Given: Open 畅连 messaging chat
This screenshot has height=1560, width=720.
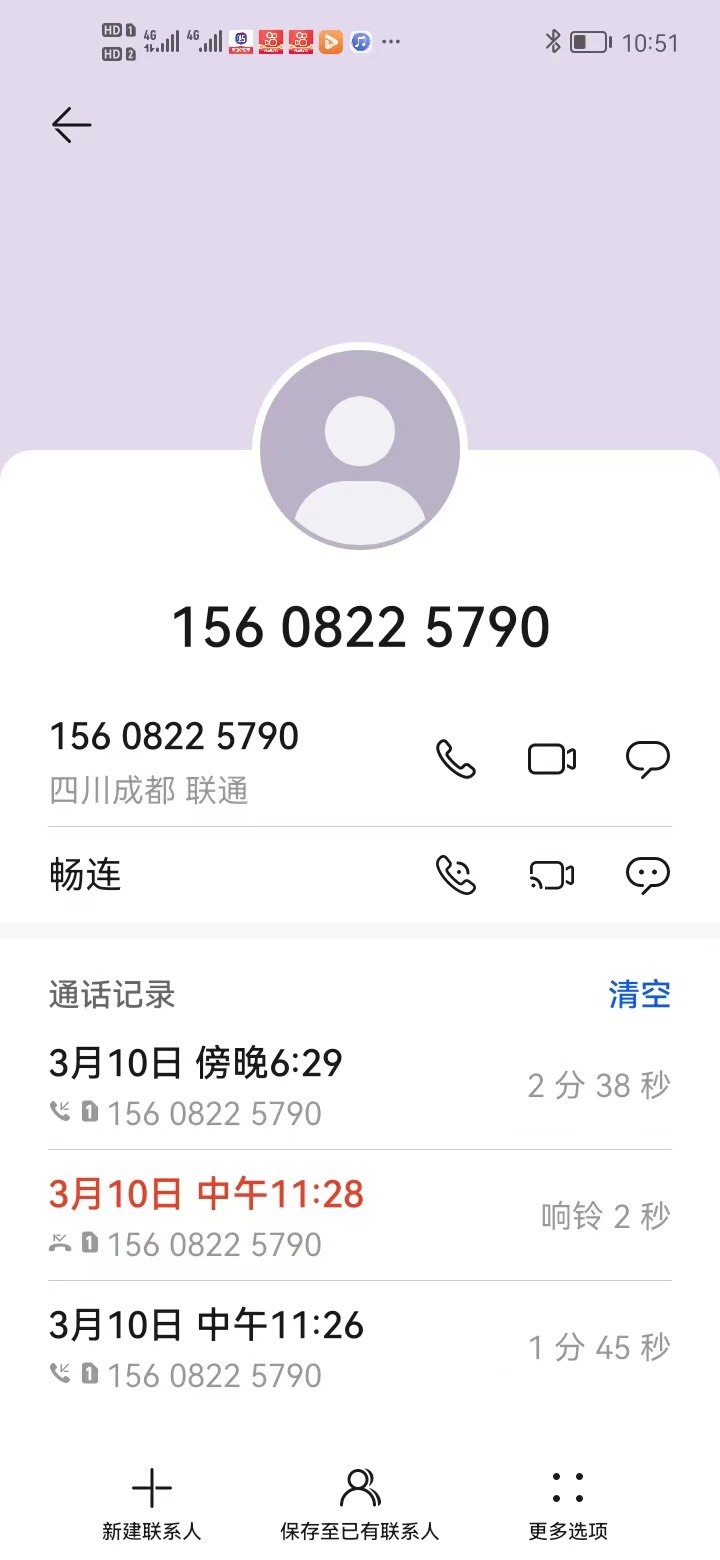Looking at the screenshot, I should [x=648, y=875].
